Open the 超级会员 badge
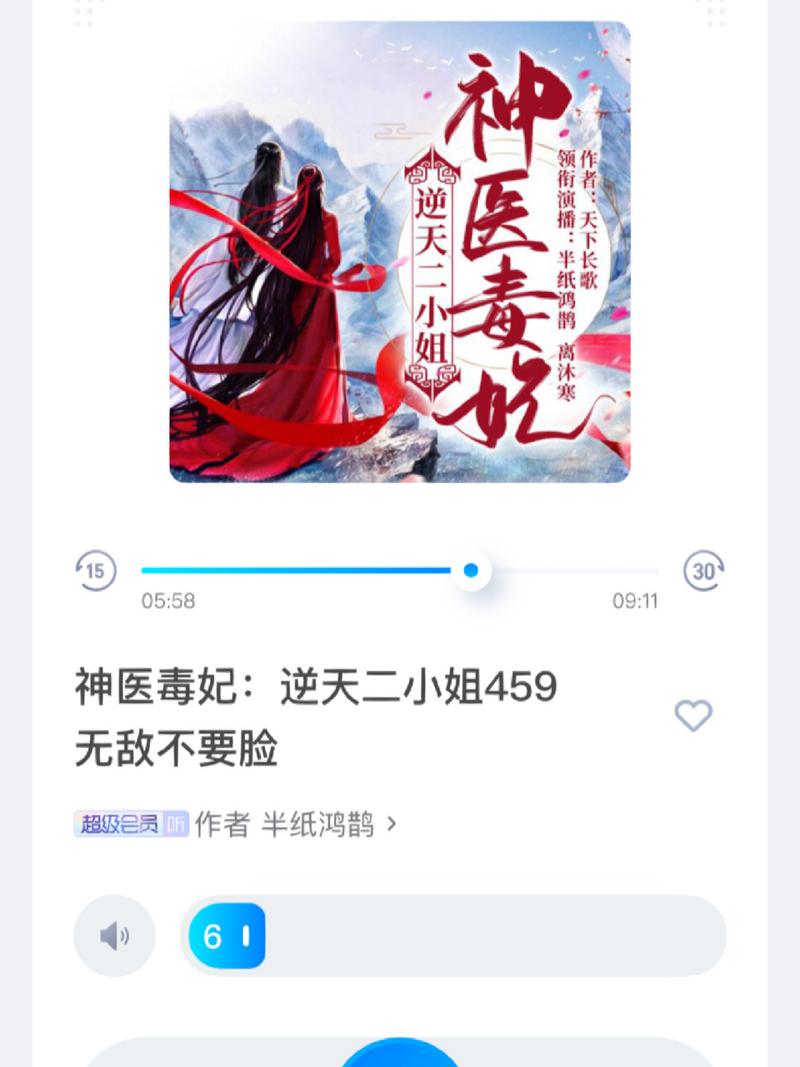Viewport: 800px width, 1067px height. [130, 825]
